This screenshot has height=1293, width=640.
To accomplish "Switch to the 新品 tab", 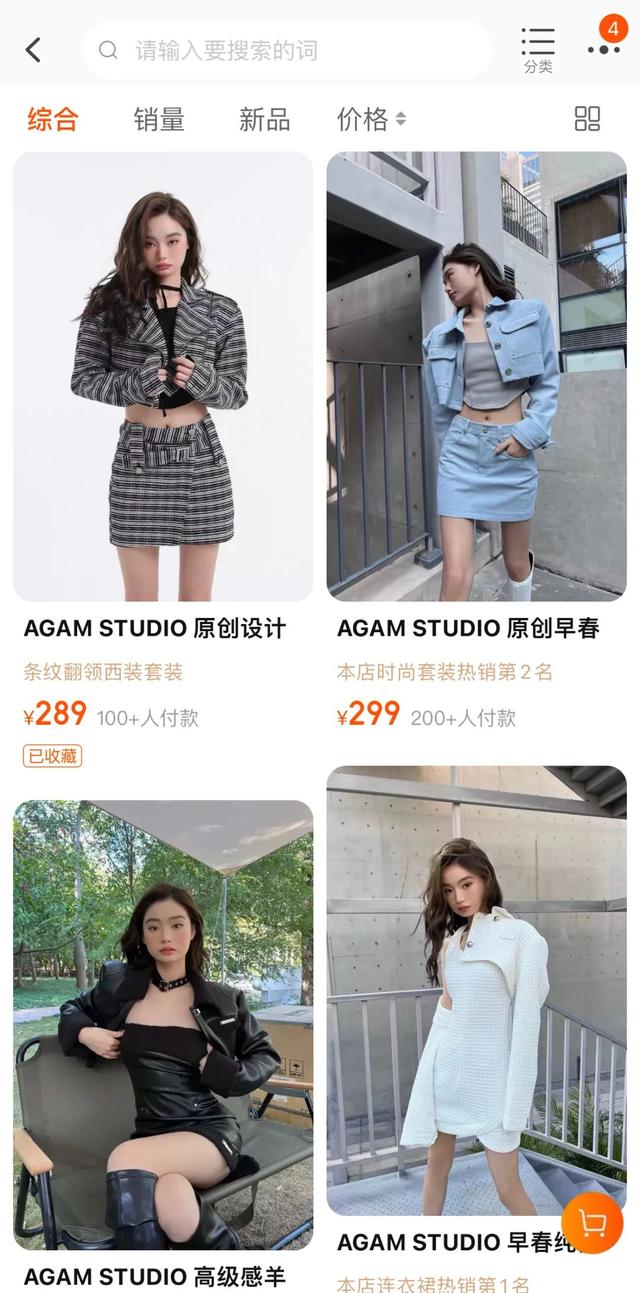I will click(264, 120).
